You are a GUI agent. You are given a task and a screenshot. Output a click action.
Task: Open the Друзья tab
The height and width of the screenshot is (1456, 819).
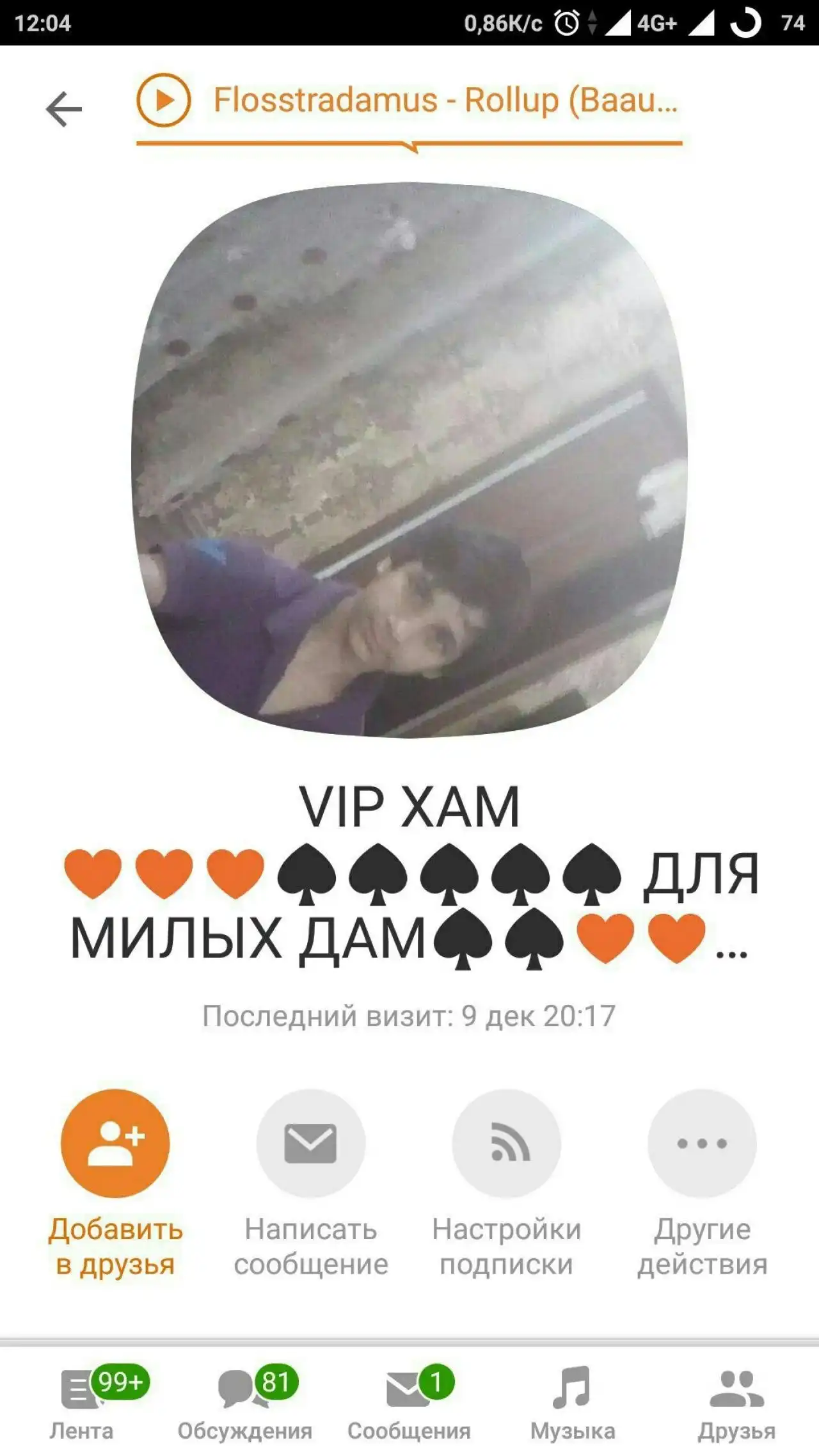(x=736, y=1405)
